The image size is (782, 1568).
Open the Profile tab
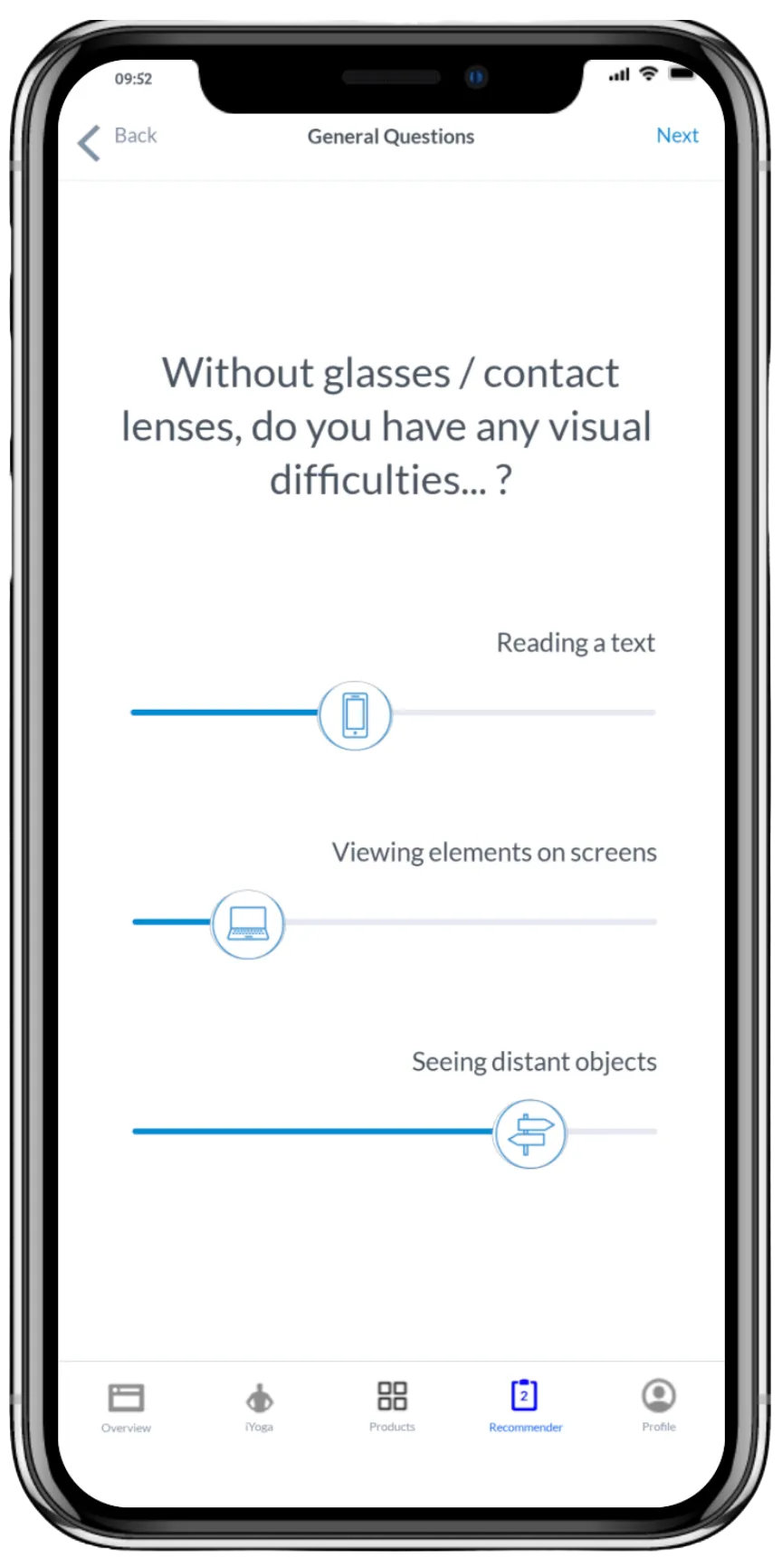pyautogui.click(x=658, y=1407)
